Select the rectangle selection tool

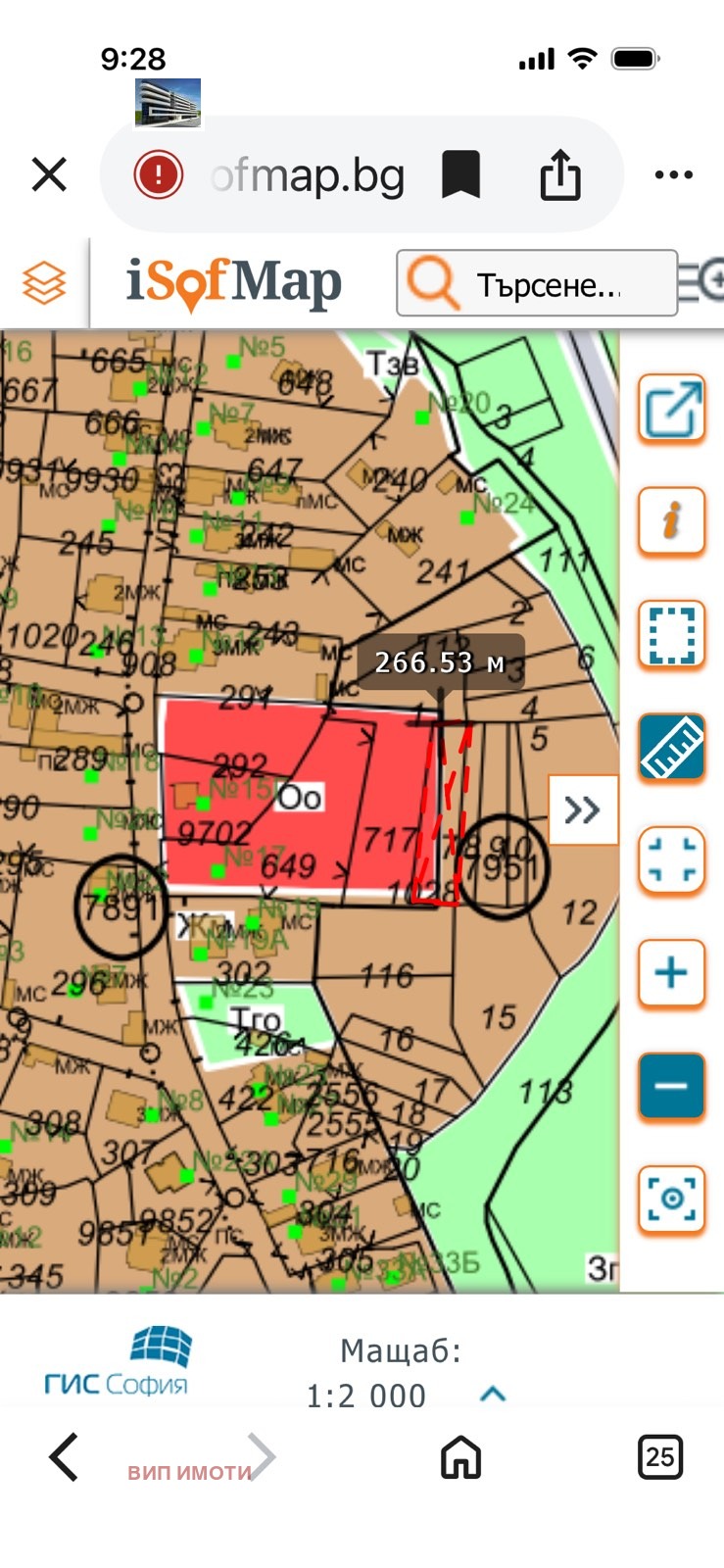point(671,635)
